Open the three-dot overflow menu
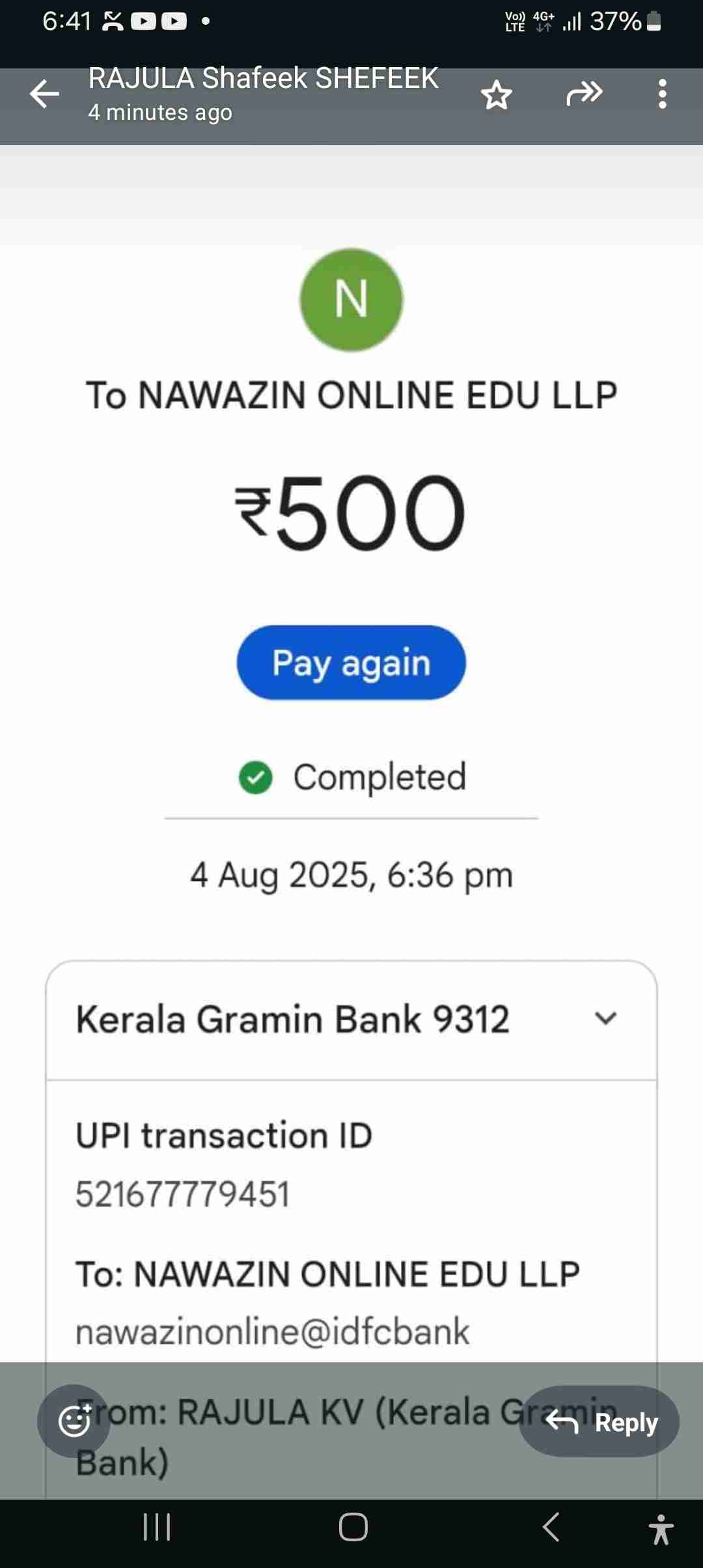 point(662,94)
